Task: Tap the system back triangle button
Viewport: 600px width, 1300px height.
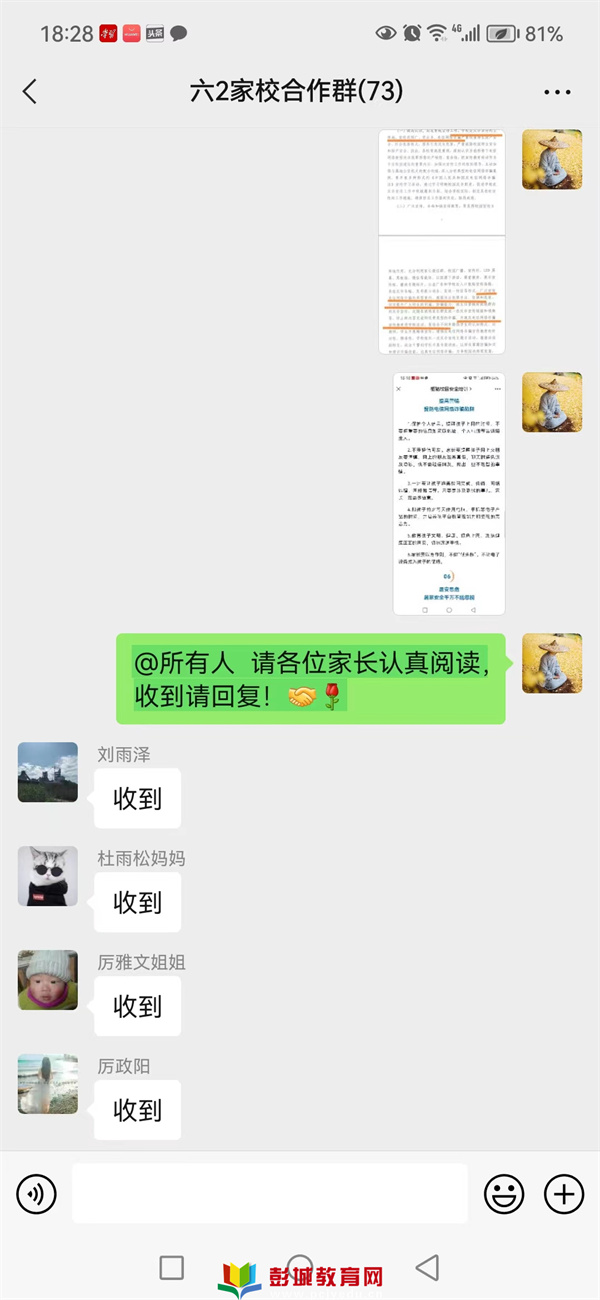Action: click(428, 1268)
